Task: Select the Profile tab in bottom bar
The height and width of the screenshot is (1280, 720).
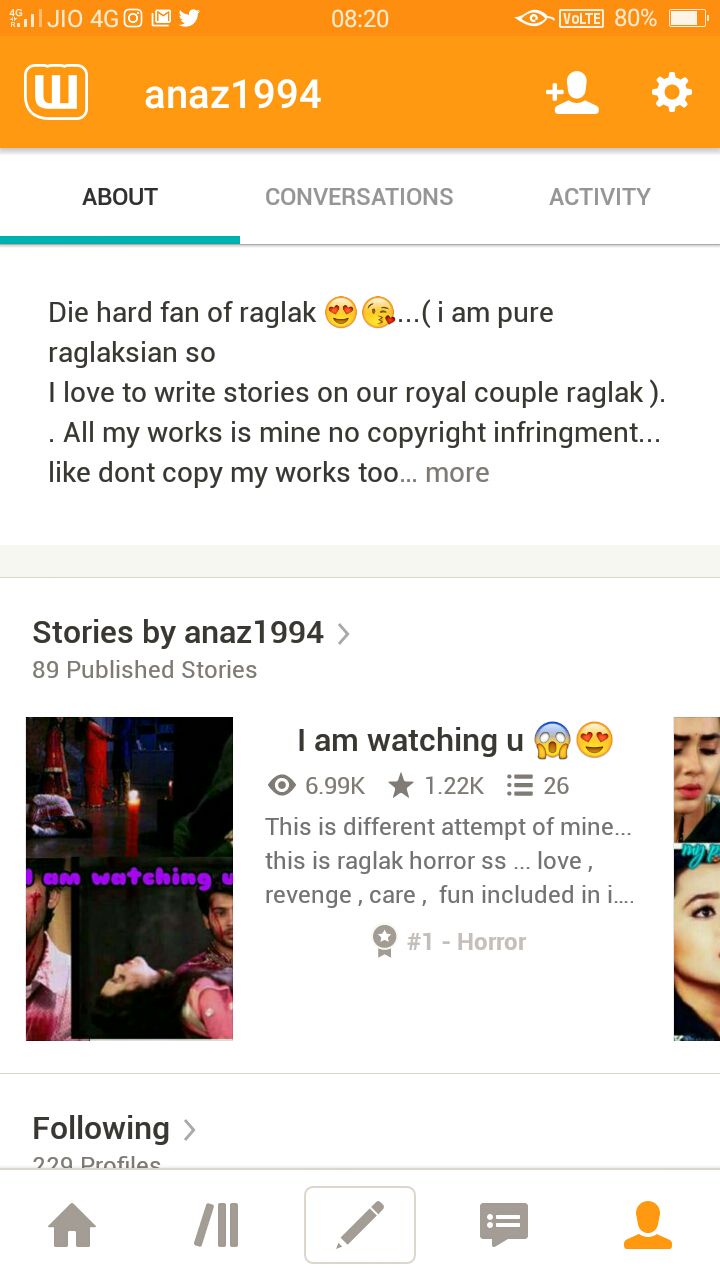Action: pos(648,1224)
